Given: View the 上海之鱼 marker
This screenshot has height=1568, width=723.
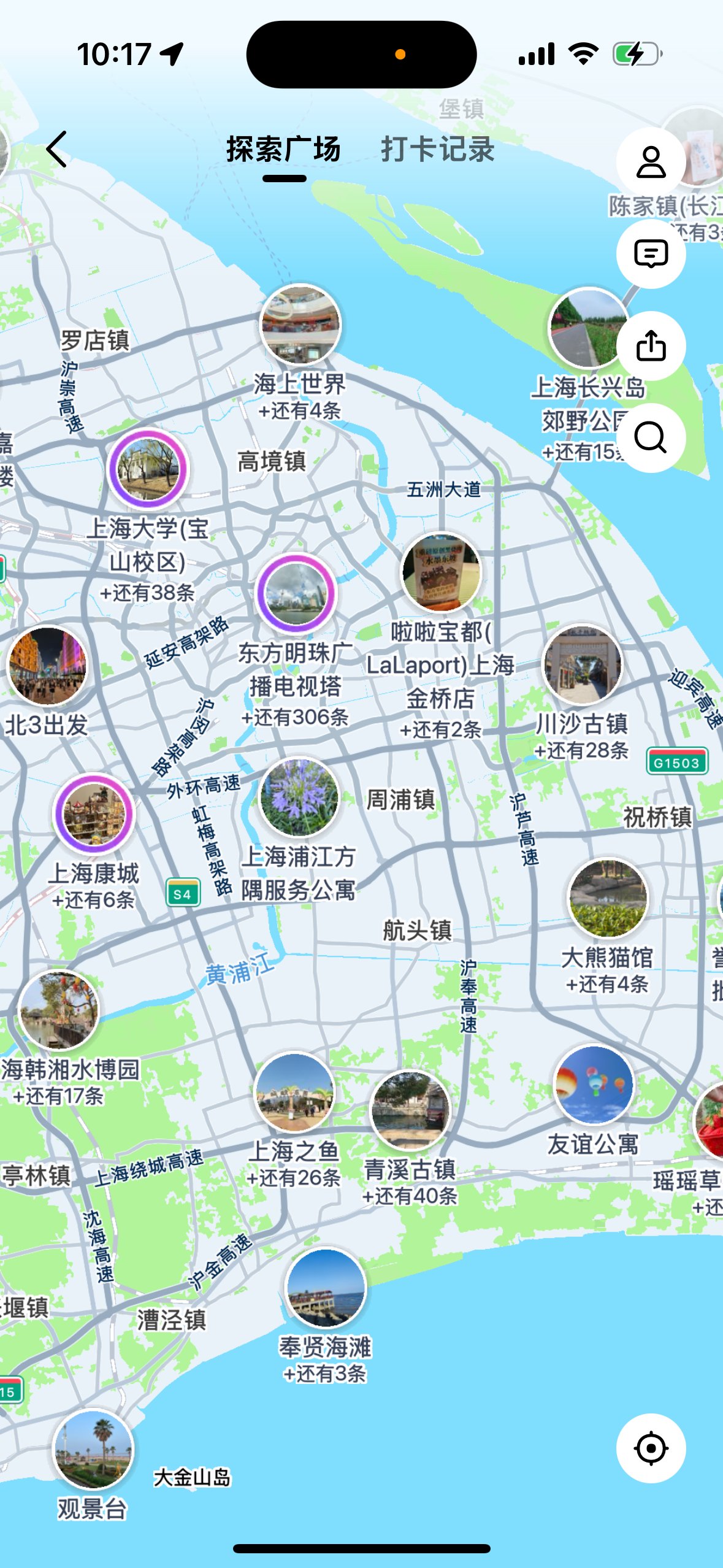Looking at the screenshot, I should click(294, 1093).
